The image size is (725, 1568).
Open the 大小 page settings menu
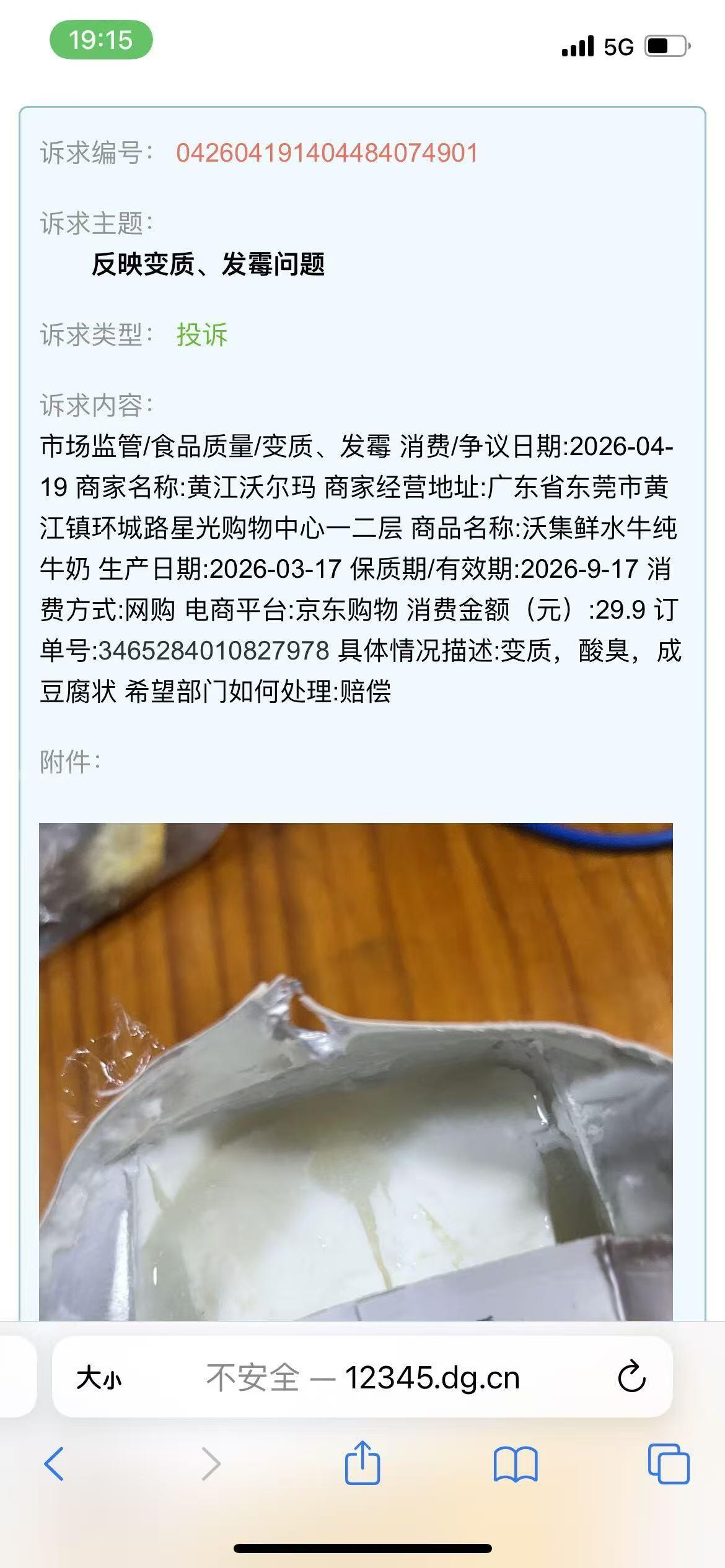click(99, 1379)
